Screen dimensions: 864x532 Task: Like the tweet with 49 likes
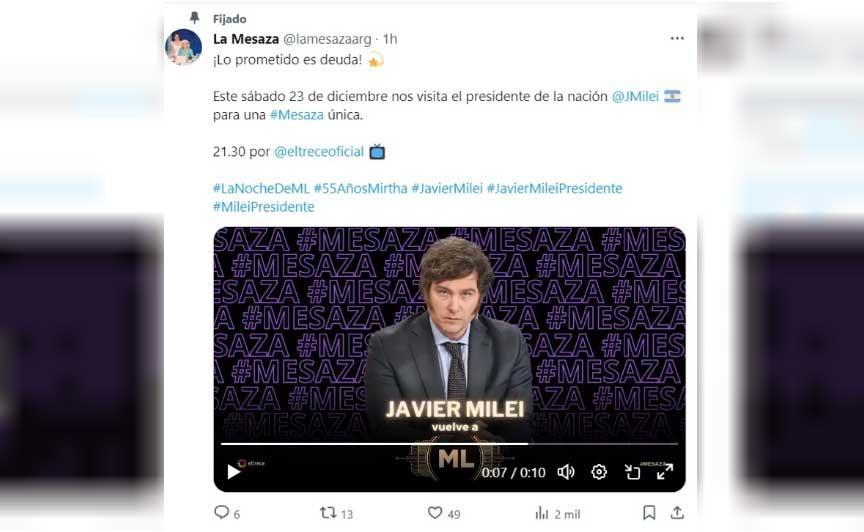[435, 512]
